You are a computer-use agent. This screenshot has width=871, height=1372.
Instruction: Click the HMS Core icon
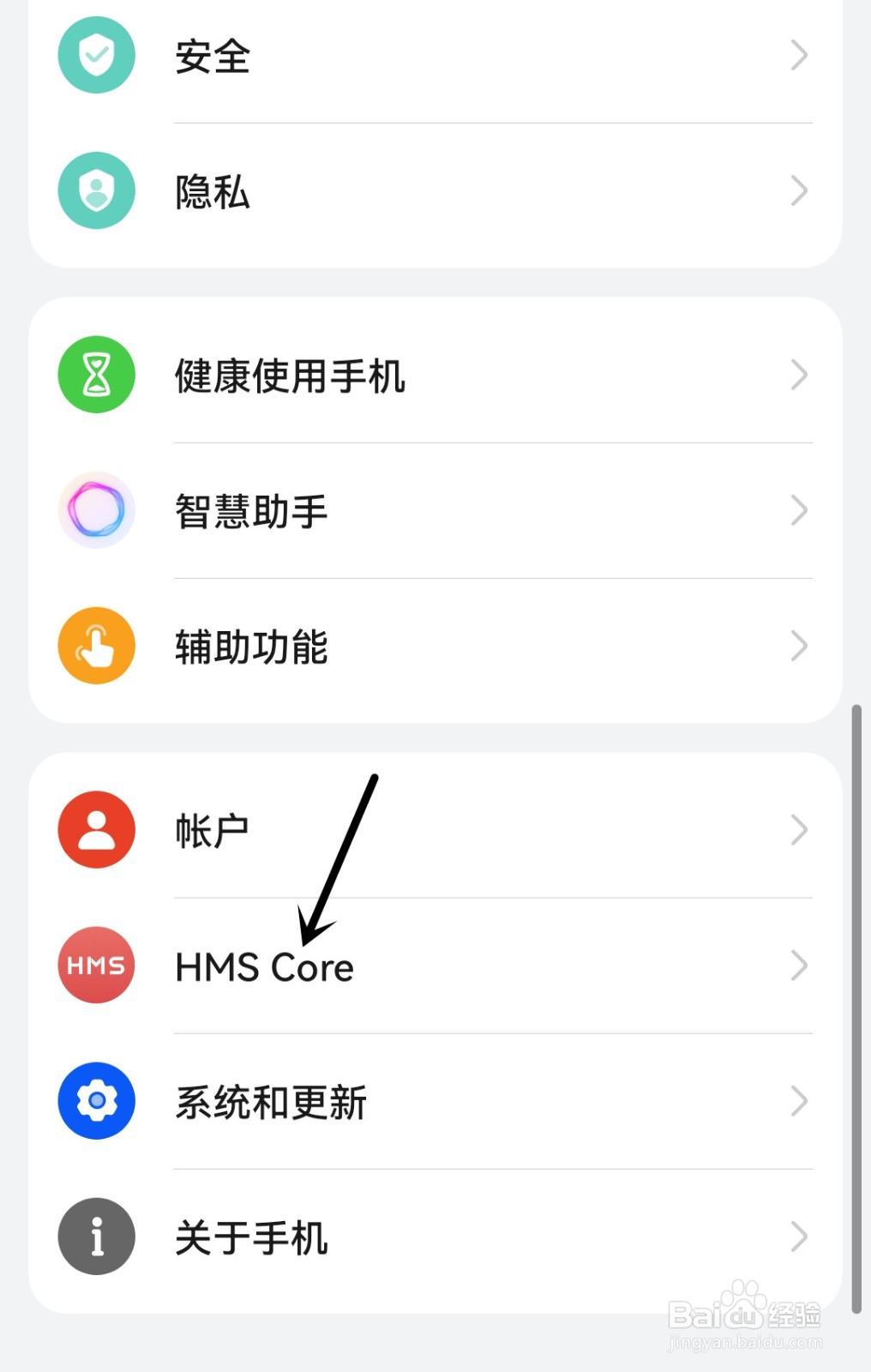pyautogui.click(x=95, y=965)
